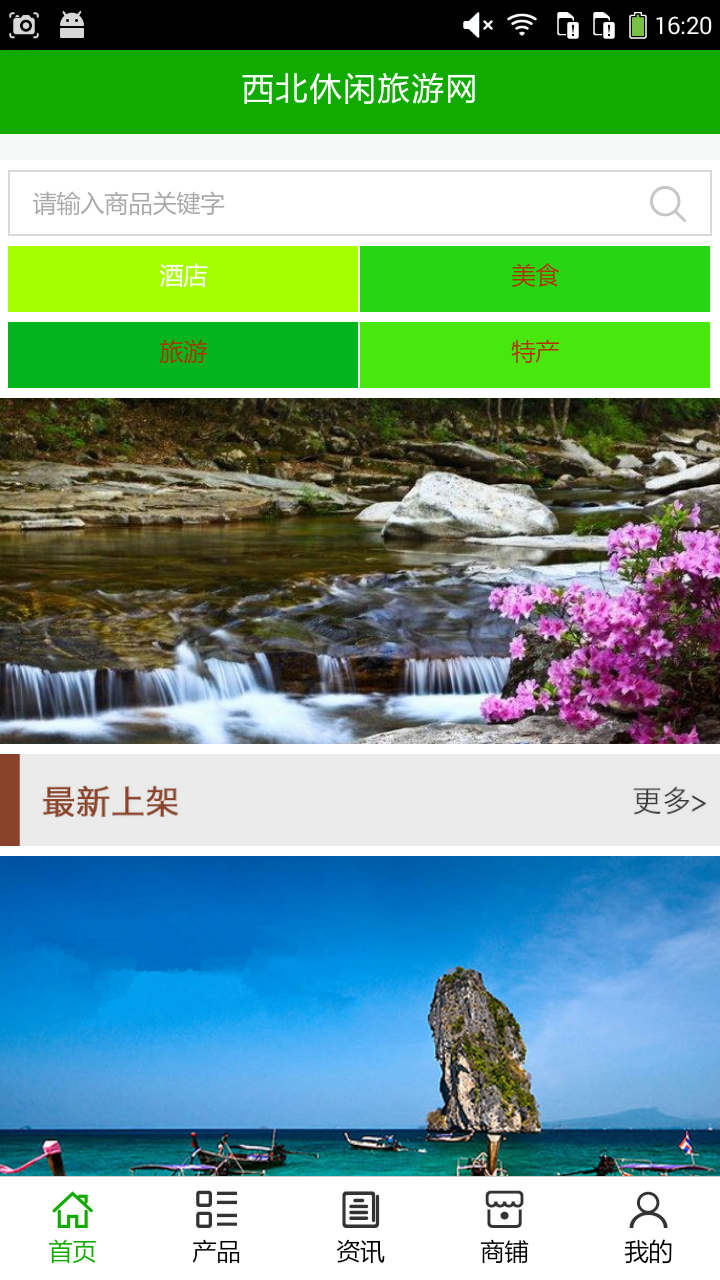This screenshot has height=1280, width=720.
Task: Open the beach boat photo under 最新上架
Action: coord(360,1010)
